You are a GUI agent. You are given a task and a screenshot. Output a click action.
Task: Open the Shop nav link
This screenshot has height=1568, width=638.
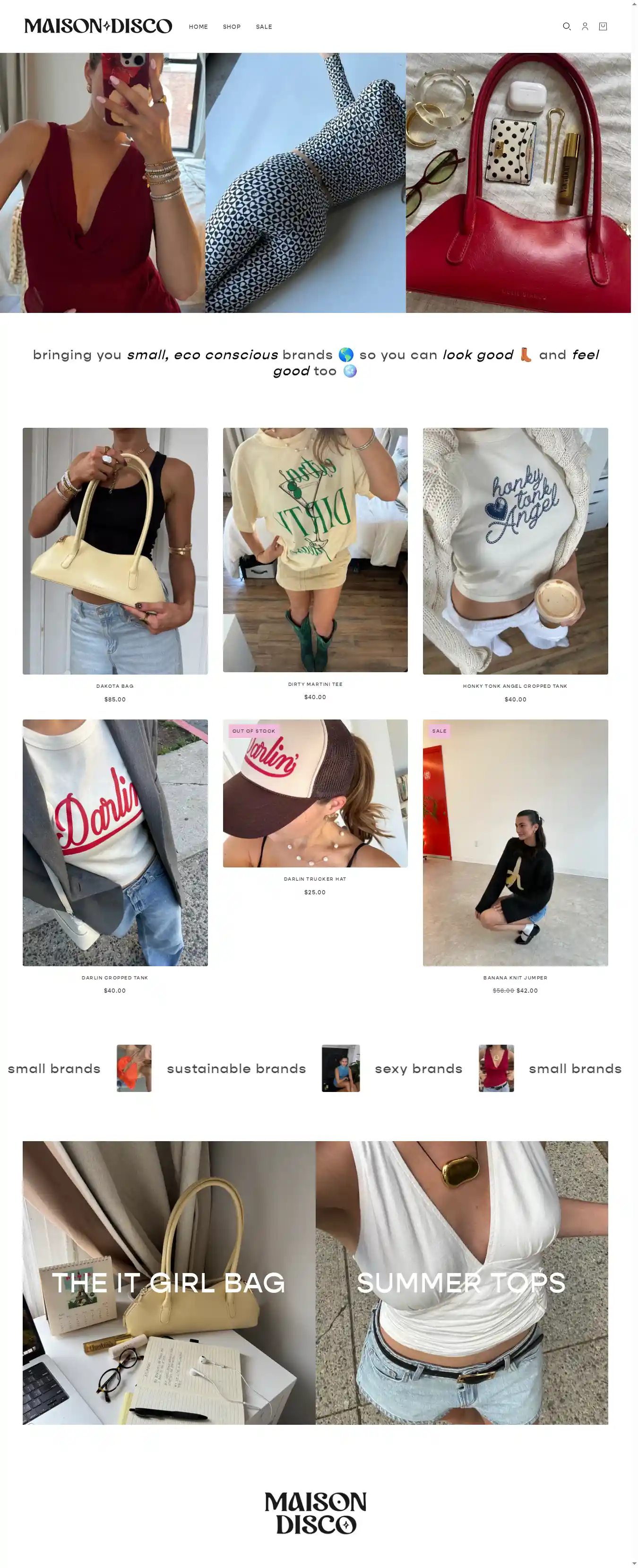click(232, 27)
